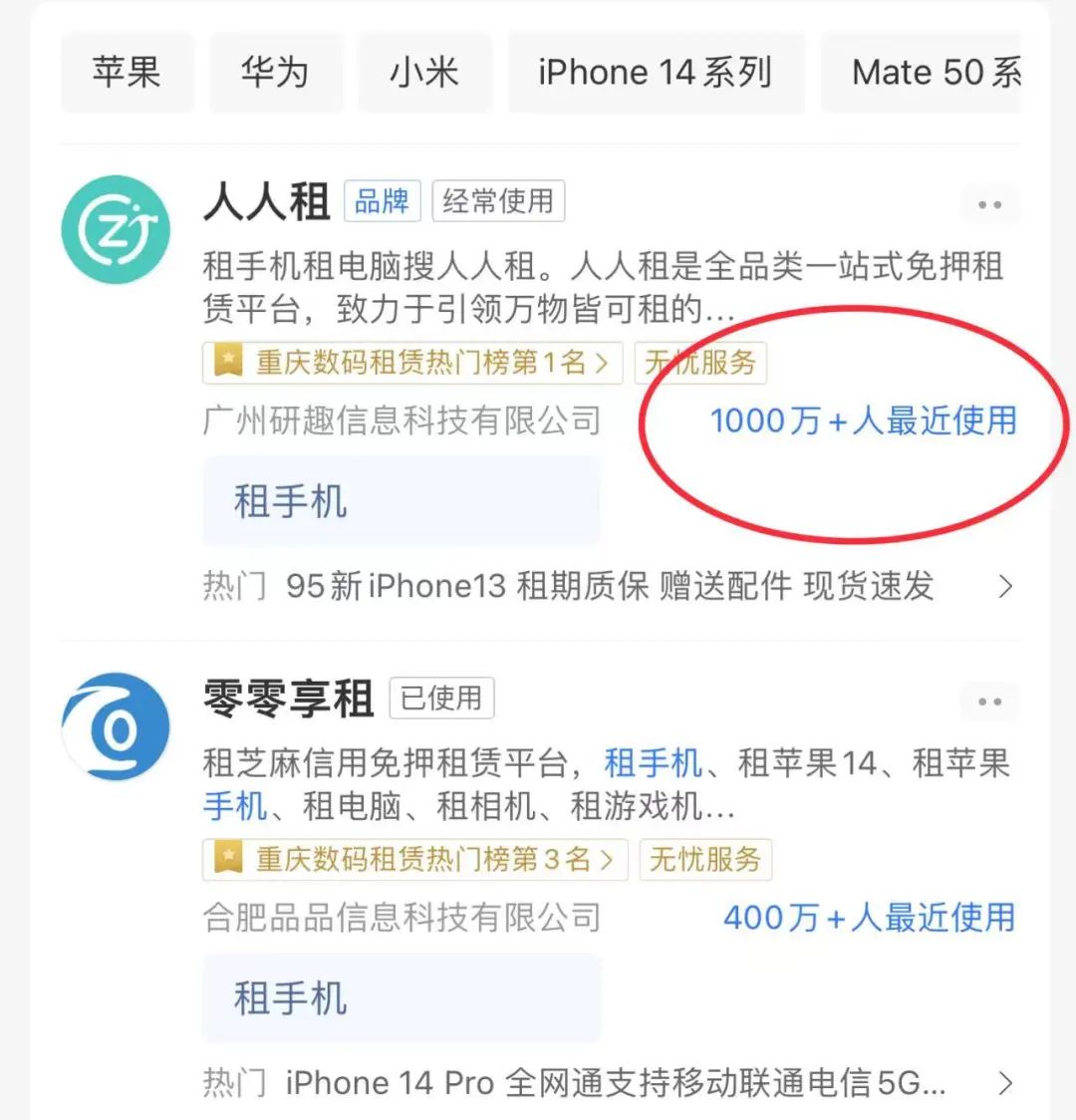Tap the Mate 50 系列 chip
The width and height of the screenshot is (1076, 1120).
[x=921, y=72]
